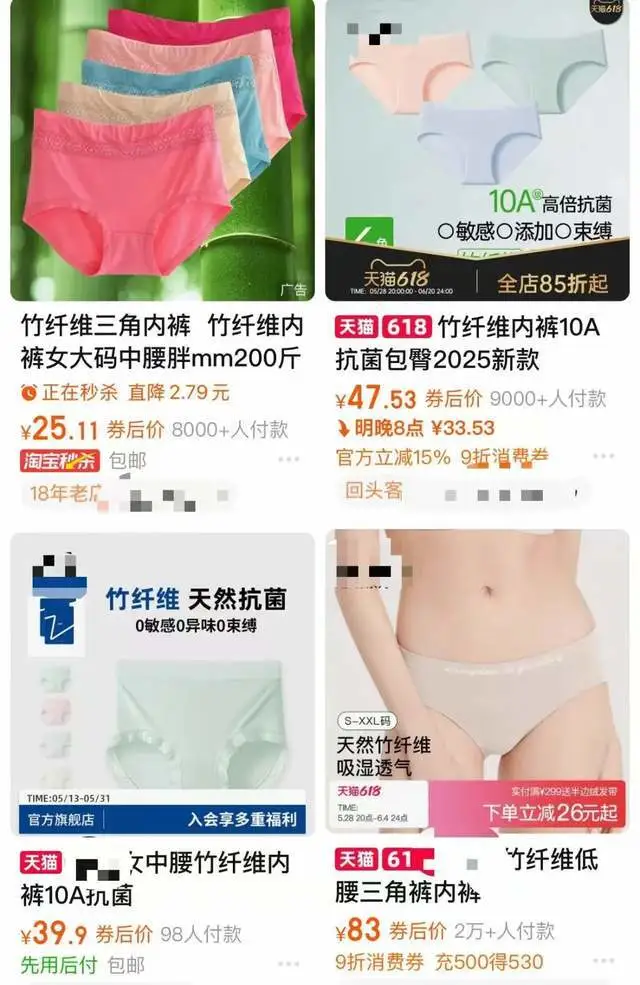Viewport: 640px width, 985px height.
Task: Open more options on the ¥25.11 listing
Action: click(x=289, y=459)
